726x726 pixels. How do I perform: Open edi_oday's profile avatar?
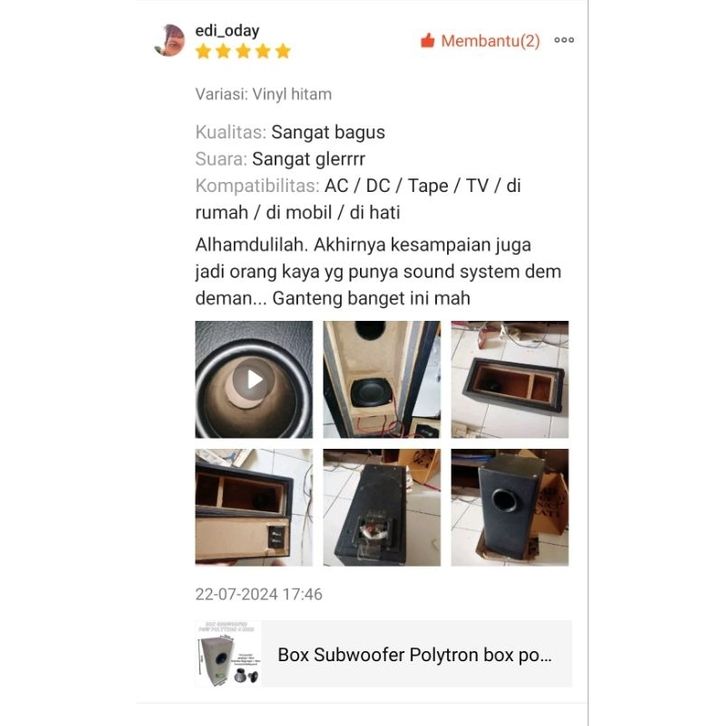point(170,41)
